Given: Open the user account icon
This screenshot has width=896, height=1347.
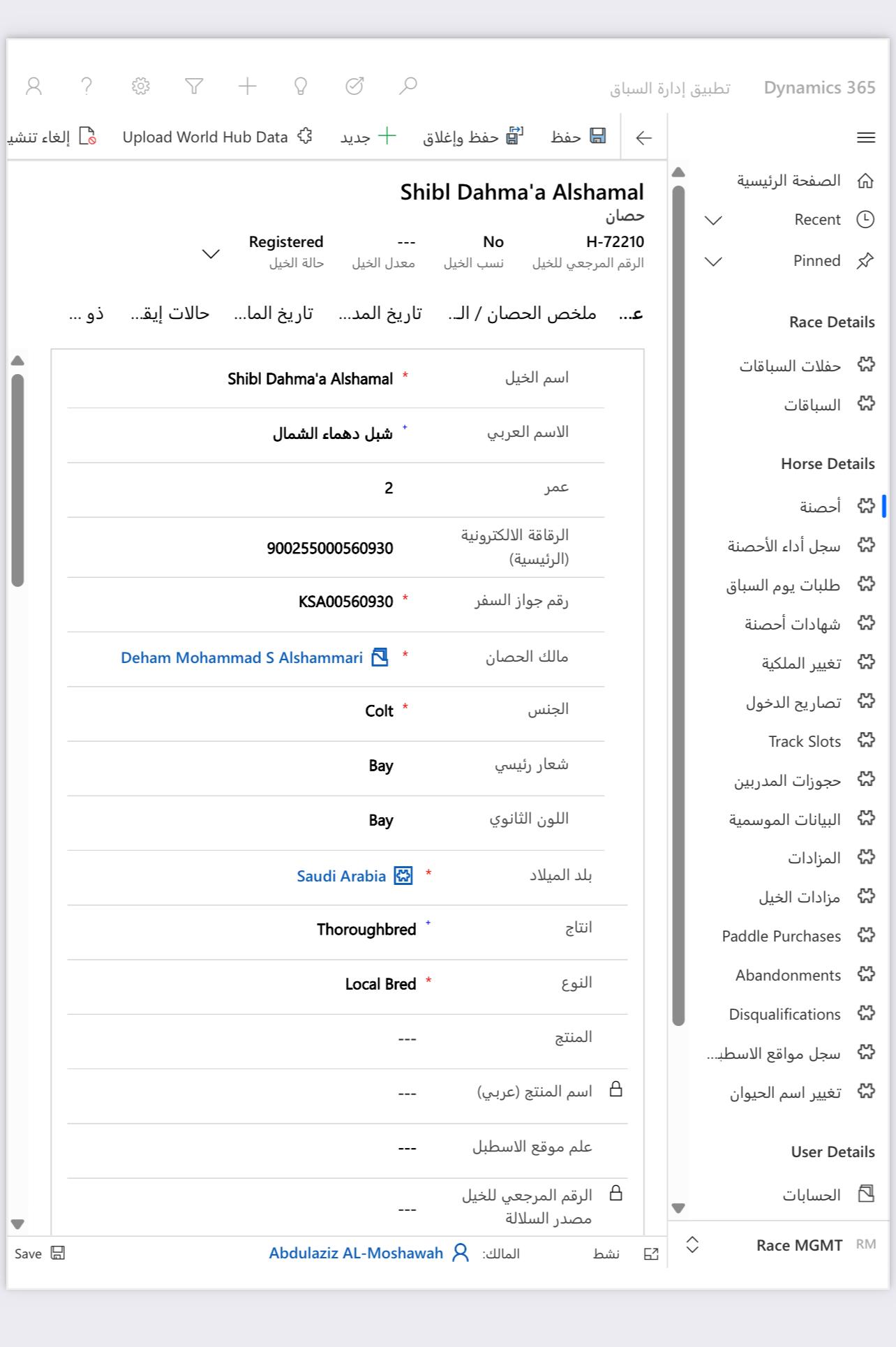Looking at the screenshot, I should tap(33, 86).
